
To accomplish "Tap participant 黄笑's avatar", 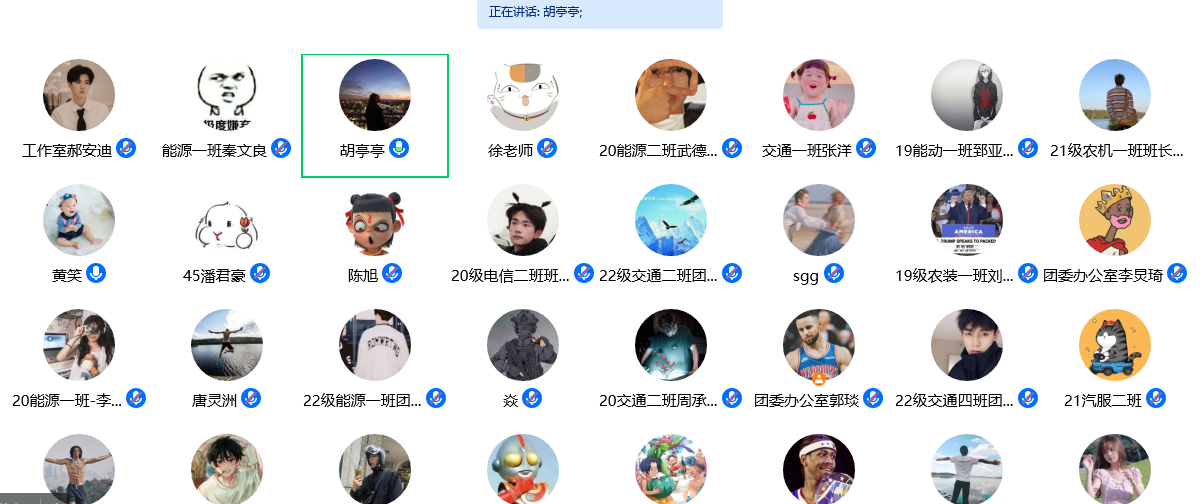I will coord(79,220).
